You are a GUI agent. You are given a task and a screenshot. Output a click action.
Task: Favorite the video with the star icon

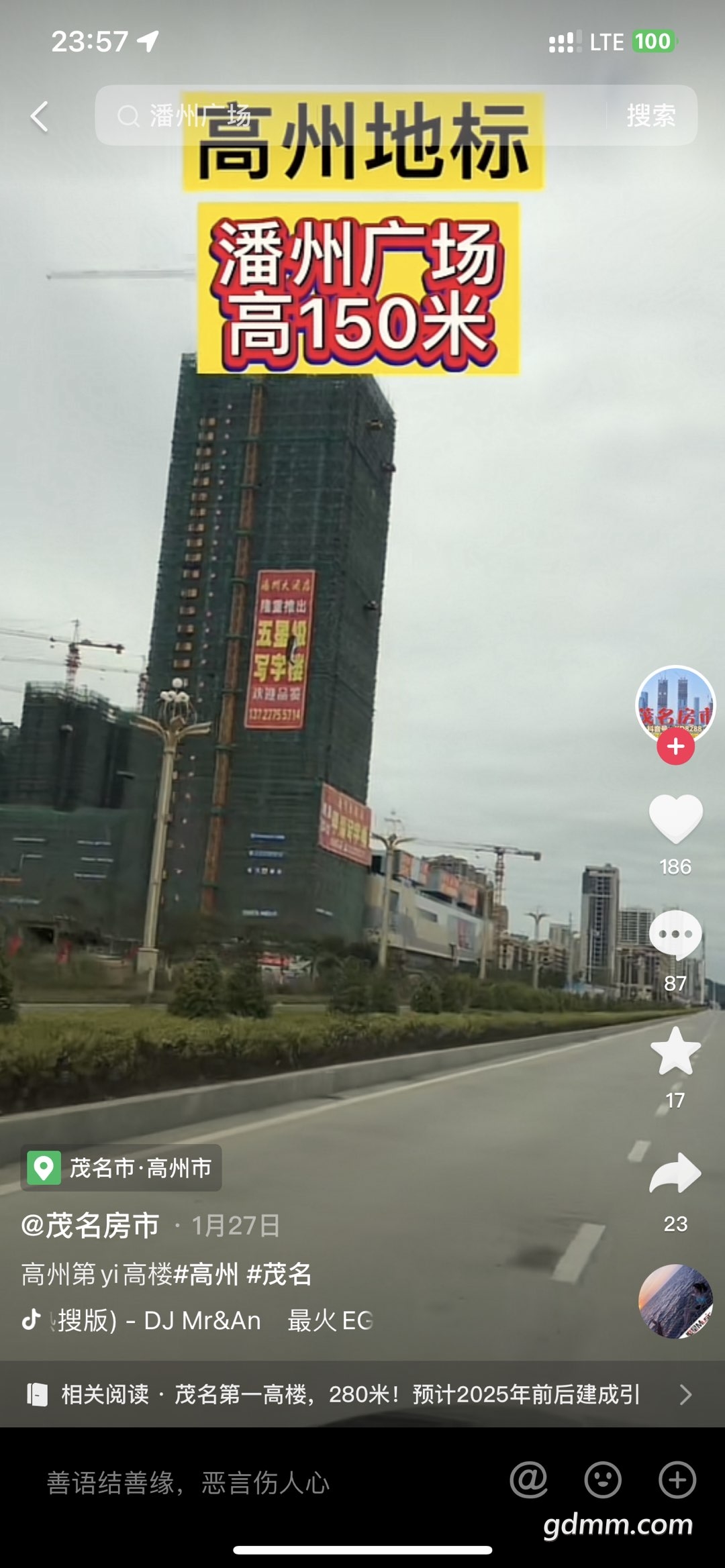pos(675,1052)
